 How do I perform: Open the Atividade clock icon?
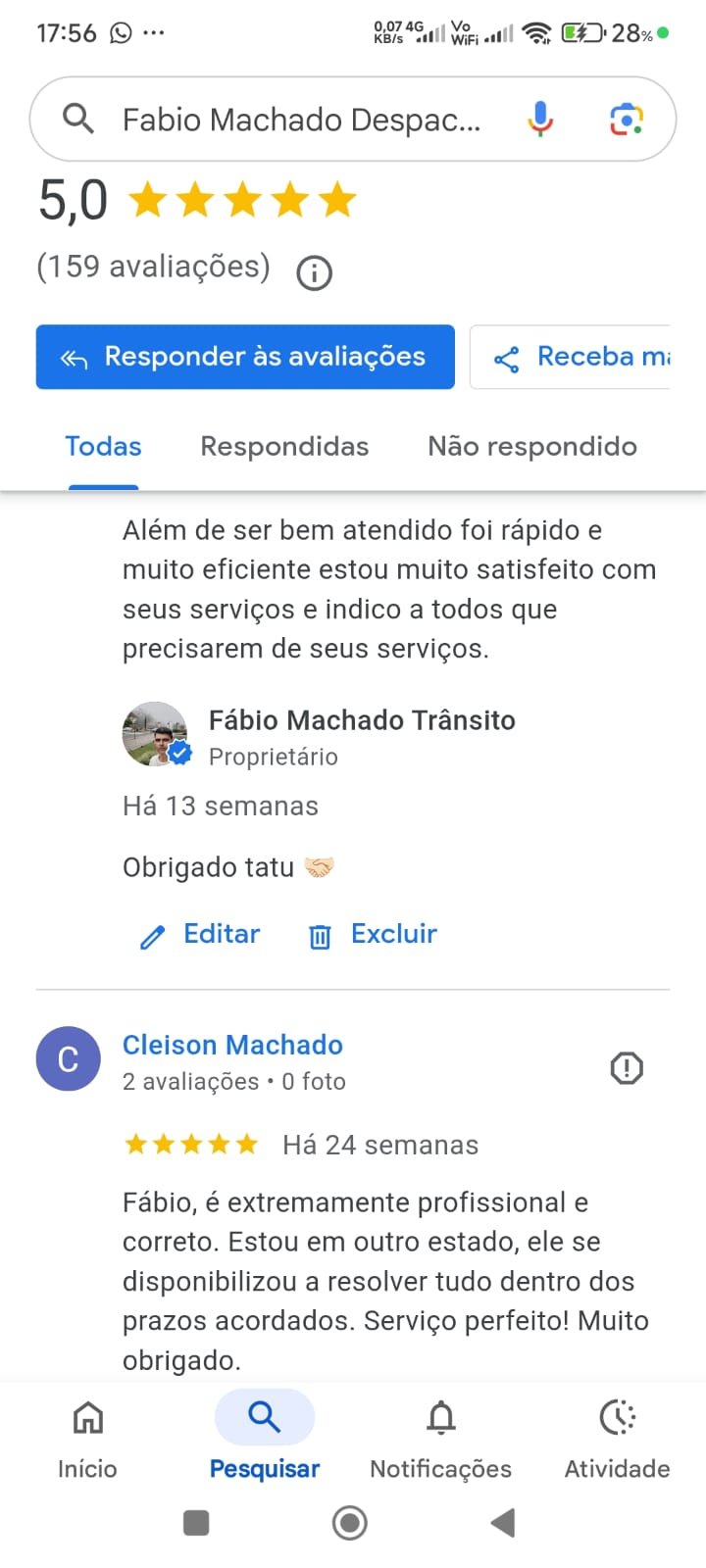coord(617,1416)
